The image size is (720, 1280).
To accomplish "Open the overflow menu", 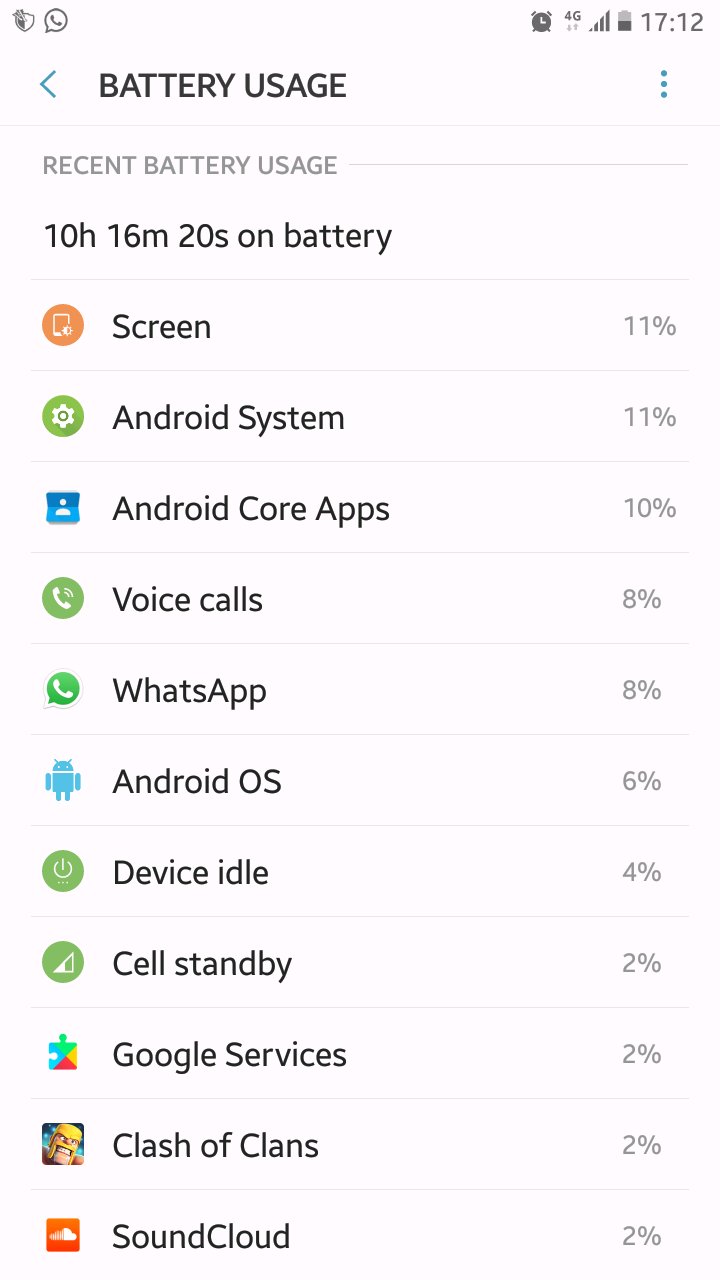I will [x=663, y=85].
